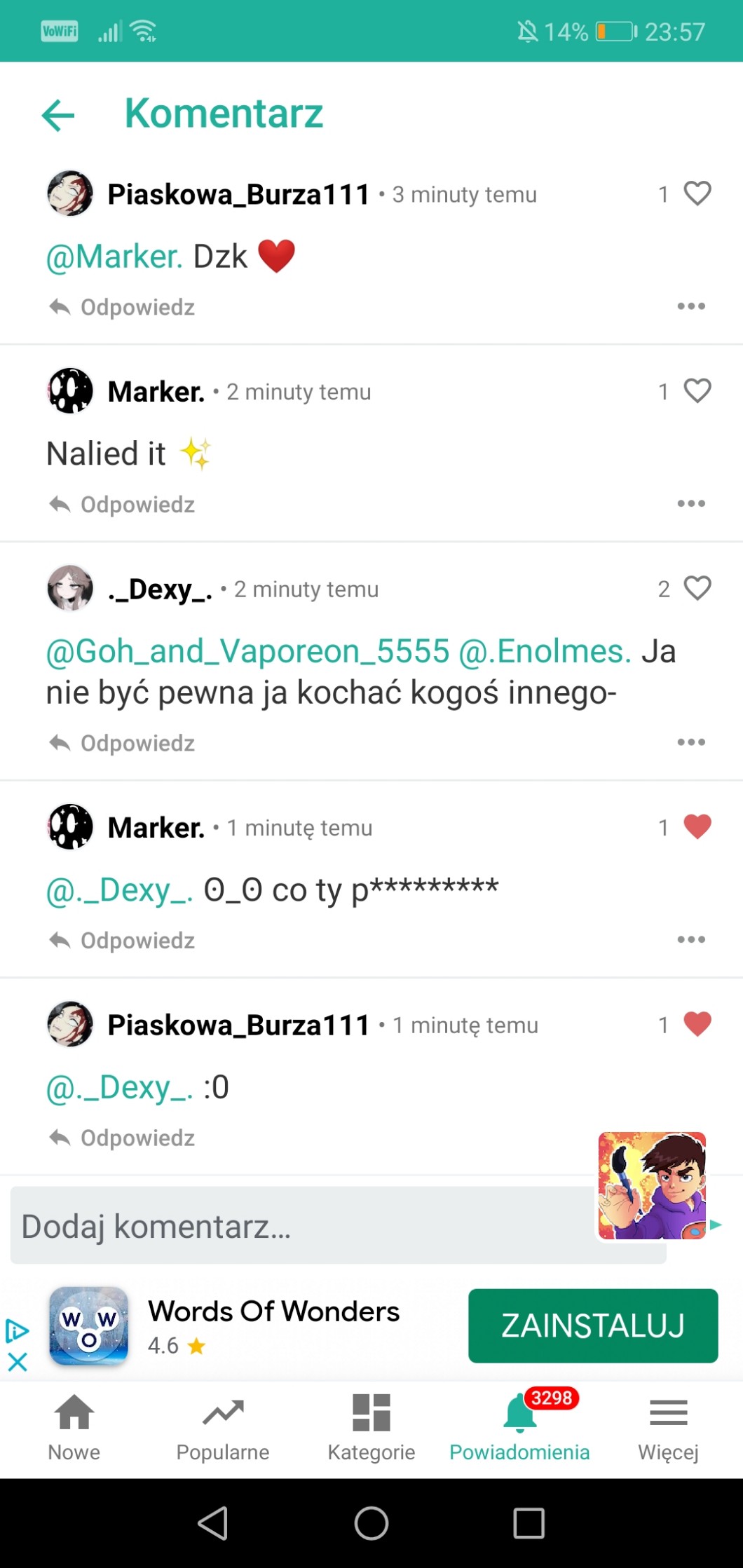
Task: Open the options menu on "Nalied it" comment
Action: click(690, 503)
